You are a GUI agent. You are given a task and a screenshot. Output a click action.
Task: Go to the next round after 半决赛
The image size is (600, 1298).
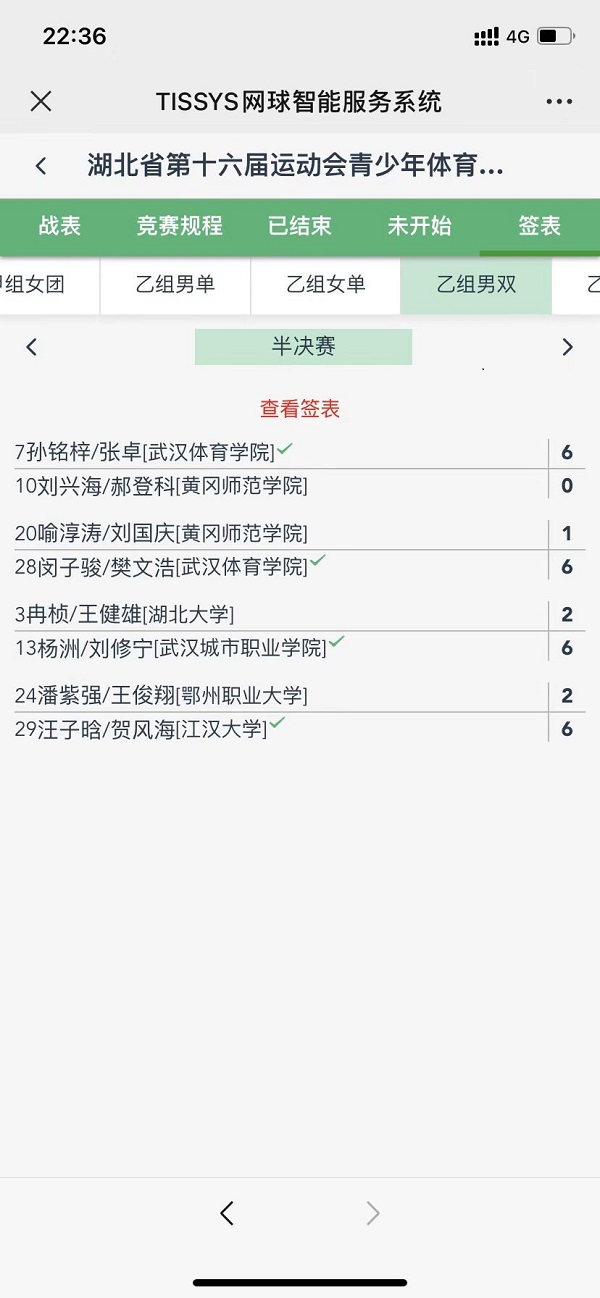point(568,347)
